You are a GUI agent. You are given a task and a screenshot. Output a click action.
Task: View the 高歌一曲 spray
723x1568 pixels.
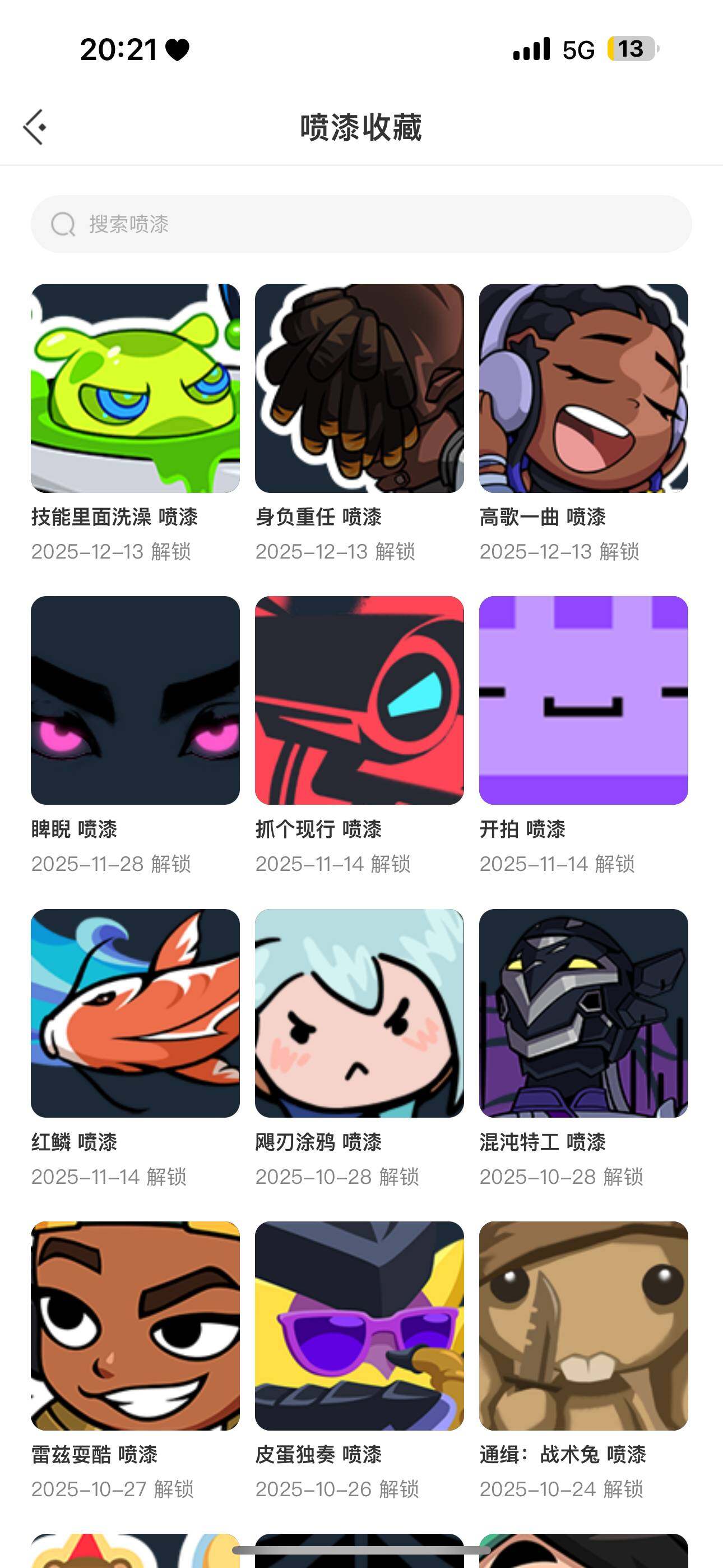pos(583,388)
